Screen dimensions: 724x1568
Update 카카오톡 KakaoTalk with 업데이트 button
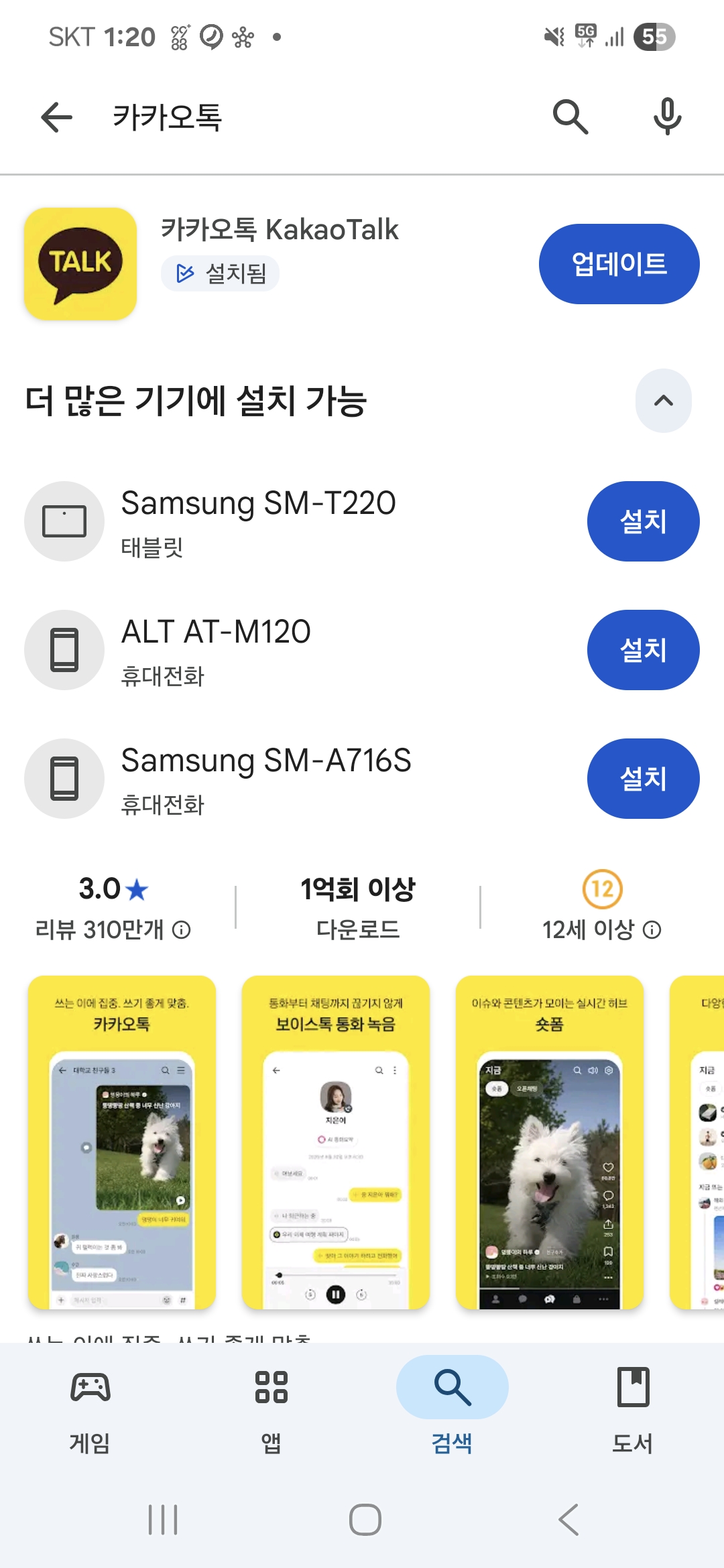619,264
